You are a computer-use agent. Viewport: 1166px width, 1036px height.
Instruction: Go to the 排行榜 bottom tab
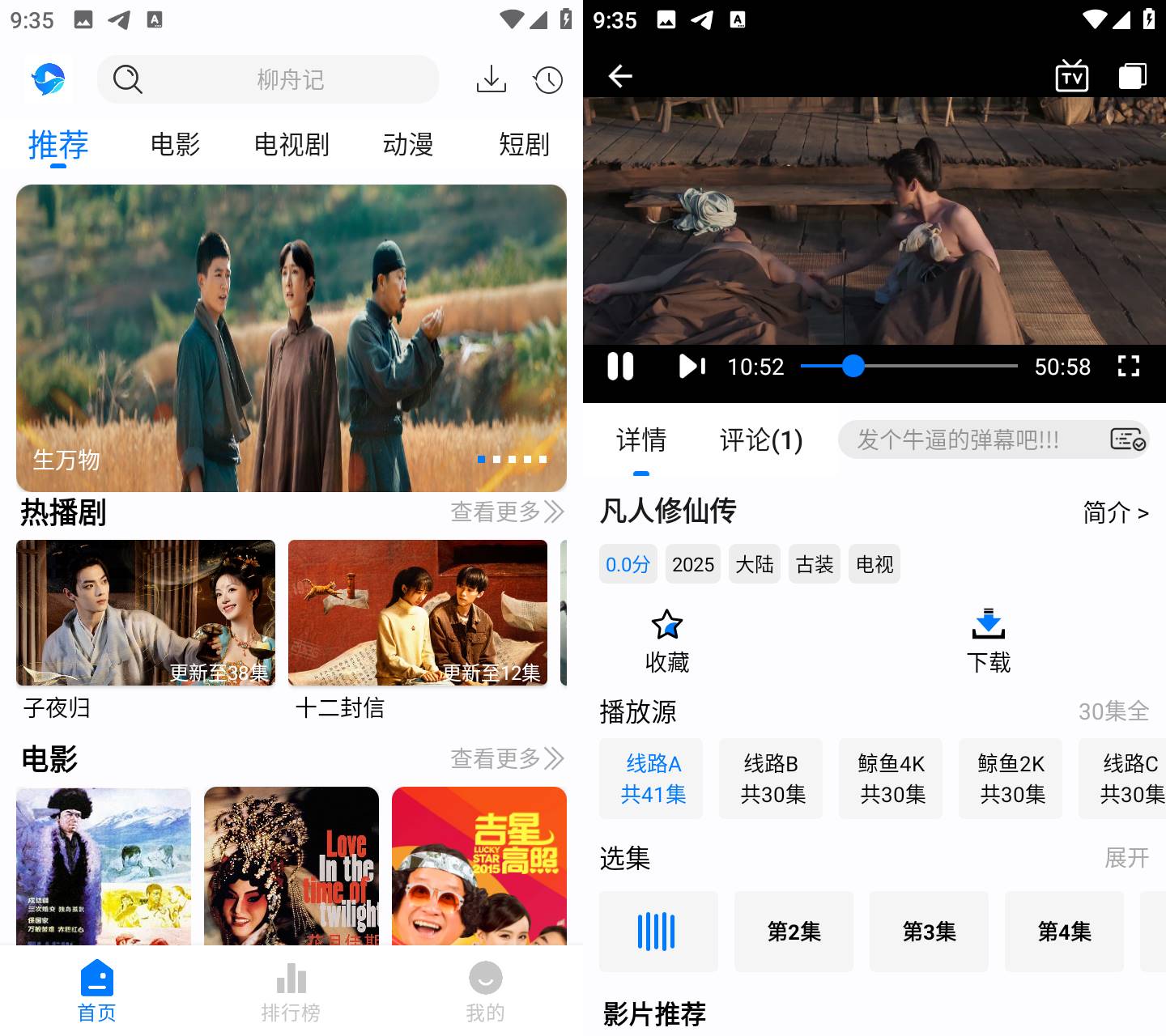coord(291,991)
